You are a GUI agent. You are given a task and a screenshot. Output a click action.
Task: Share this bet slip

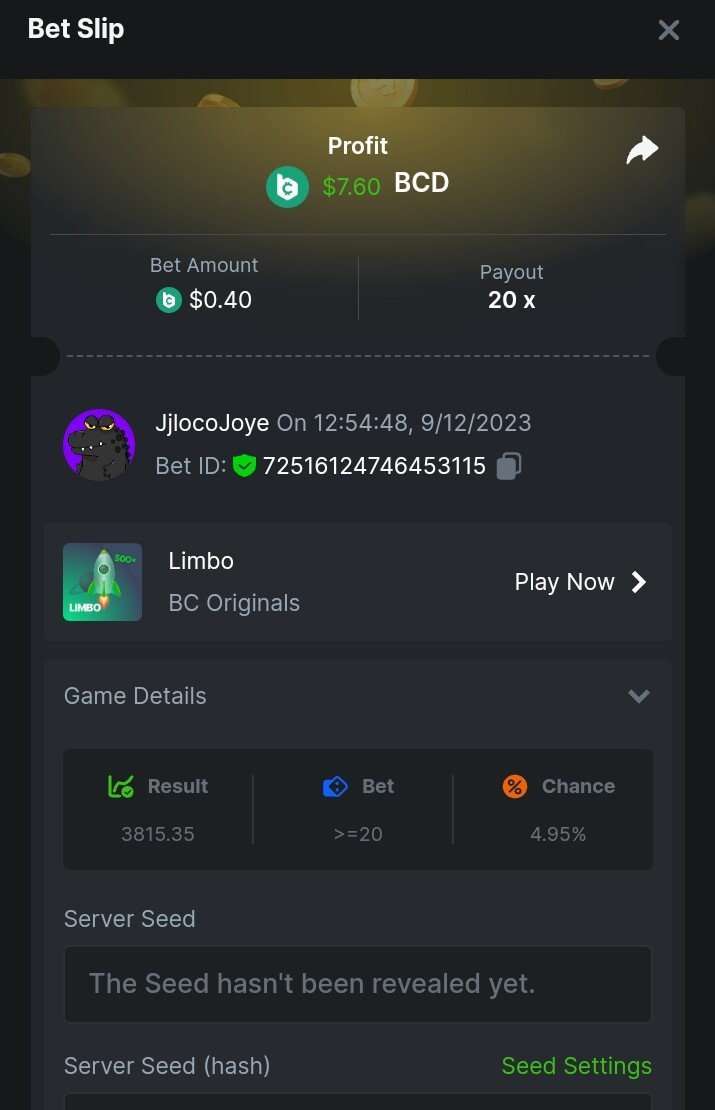pos(642,150)
